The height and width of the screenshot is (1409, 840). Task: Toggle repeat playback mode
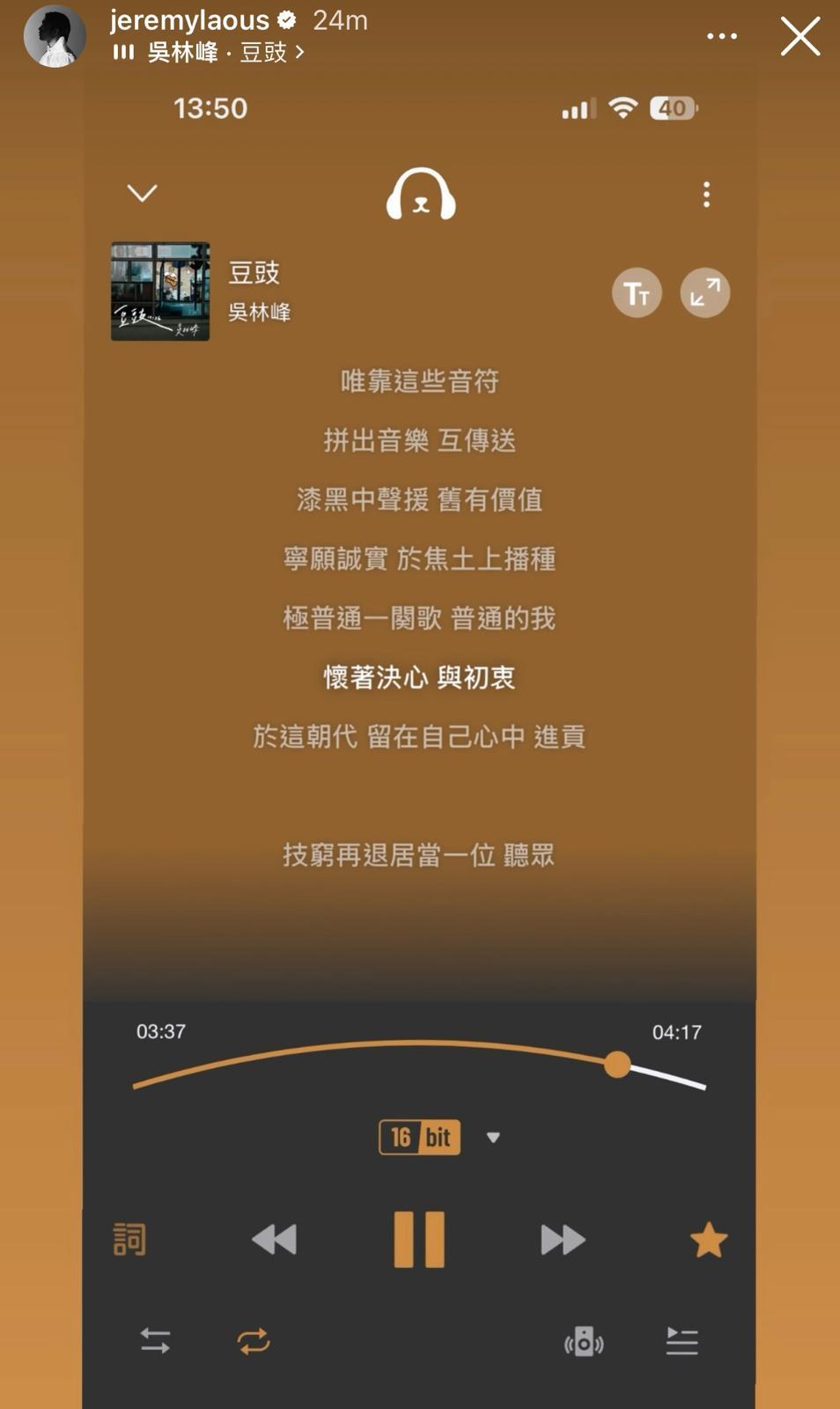254,1341
